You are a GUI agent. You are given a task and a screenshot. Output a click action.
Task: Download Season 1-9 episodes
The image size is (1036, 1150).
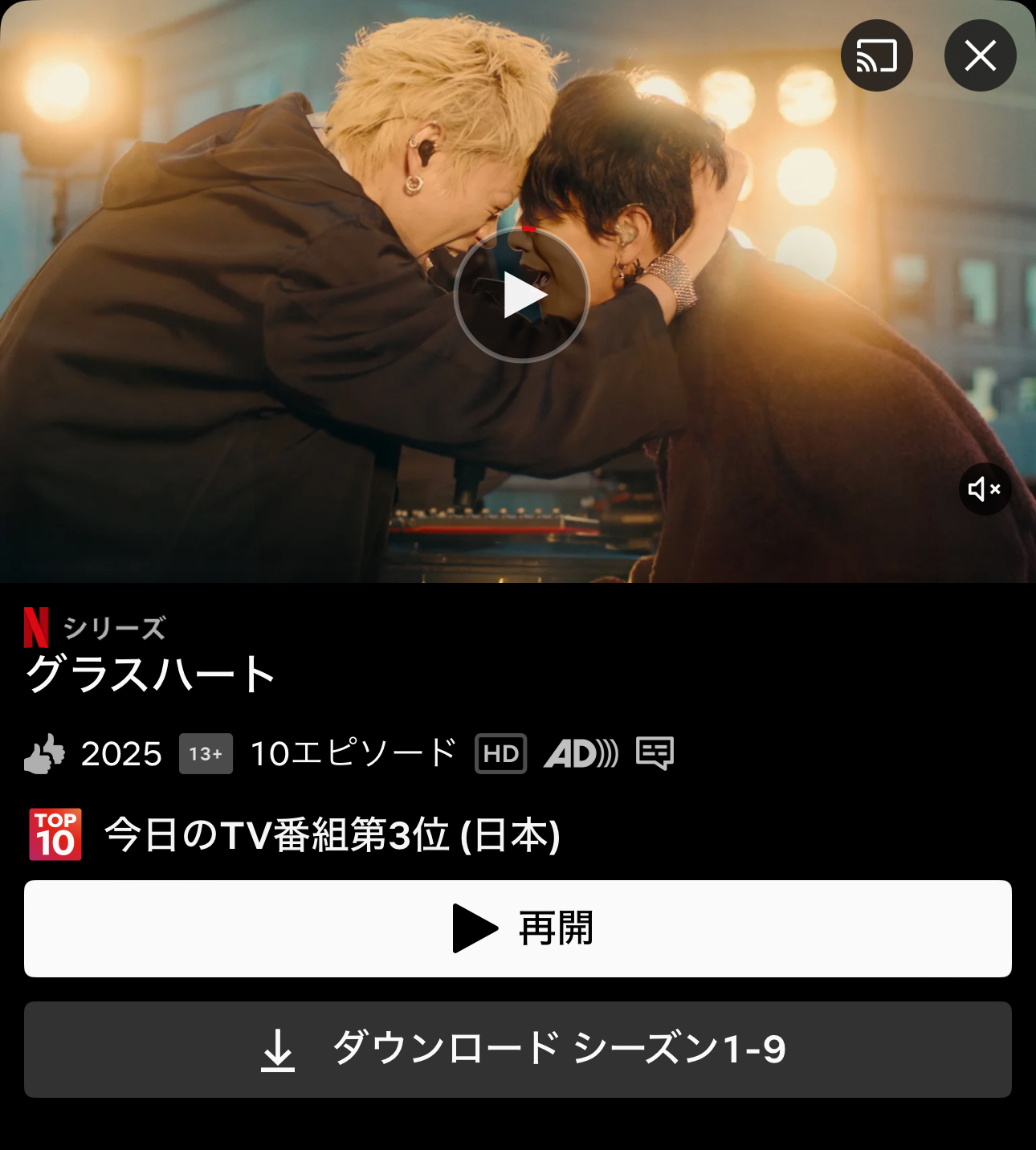(518, 1050)
